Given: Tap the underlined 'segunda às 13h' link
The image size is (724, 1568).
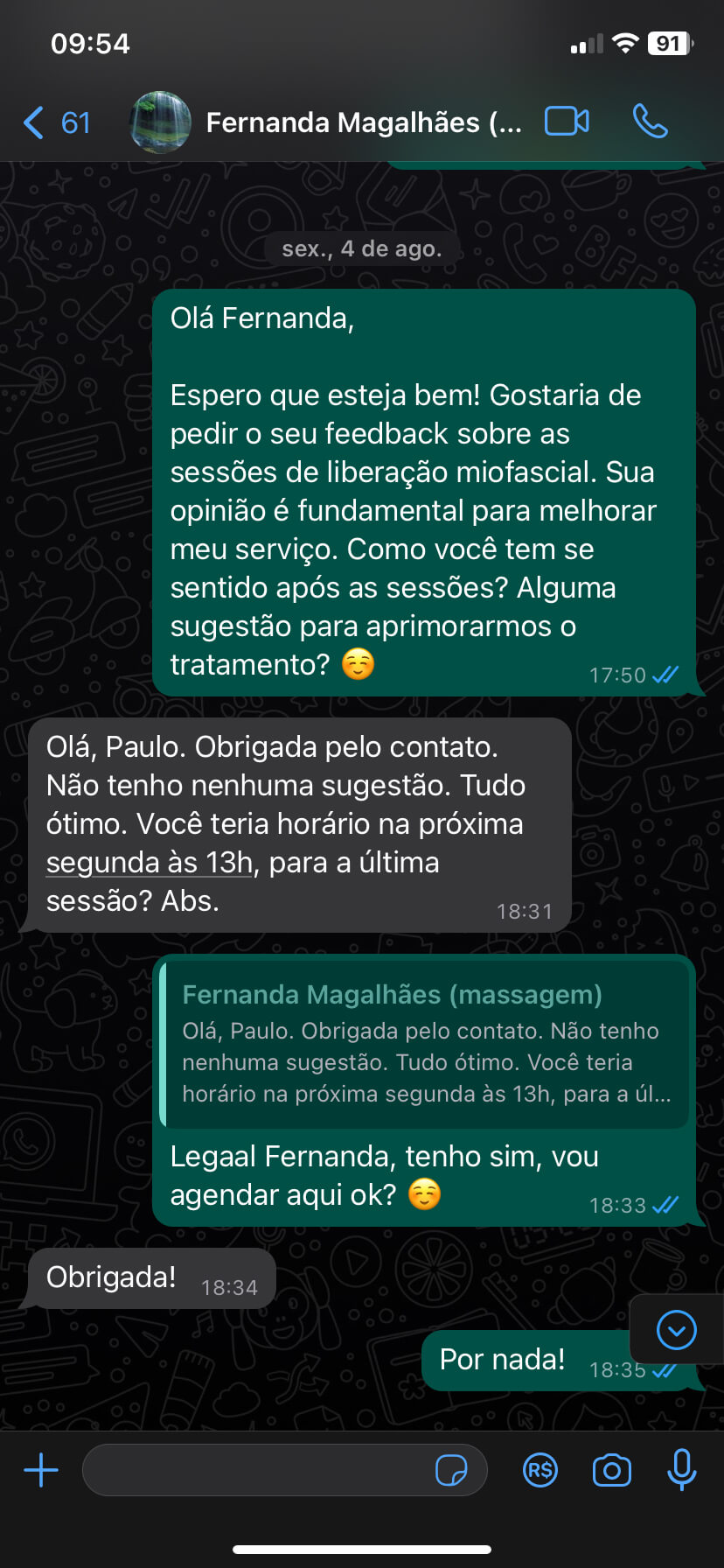Looking at the screenshot, I should pyautogui.click(x=150, y=863).
